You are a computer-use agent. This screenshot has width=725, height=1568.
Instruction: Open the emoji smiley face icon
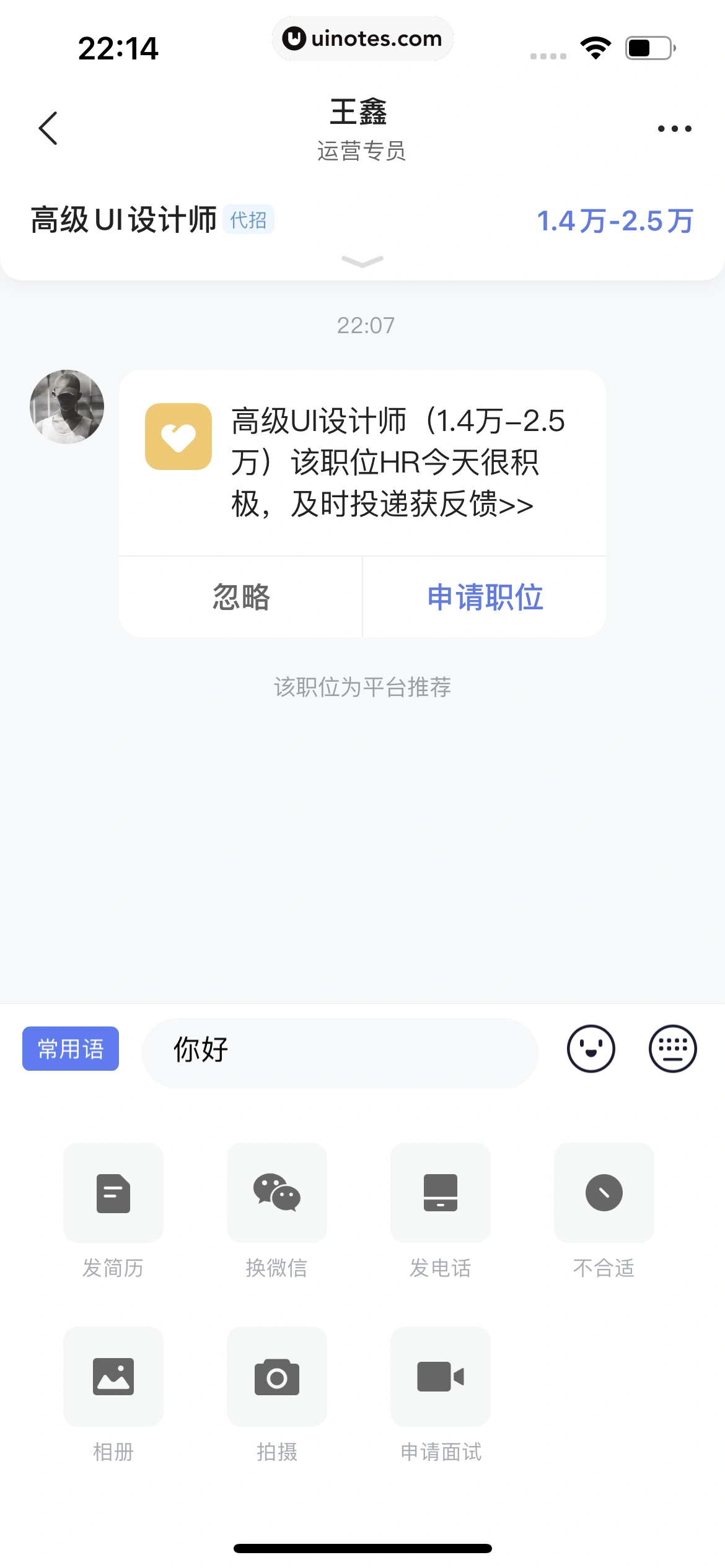coord(591,1048)
